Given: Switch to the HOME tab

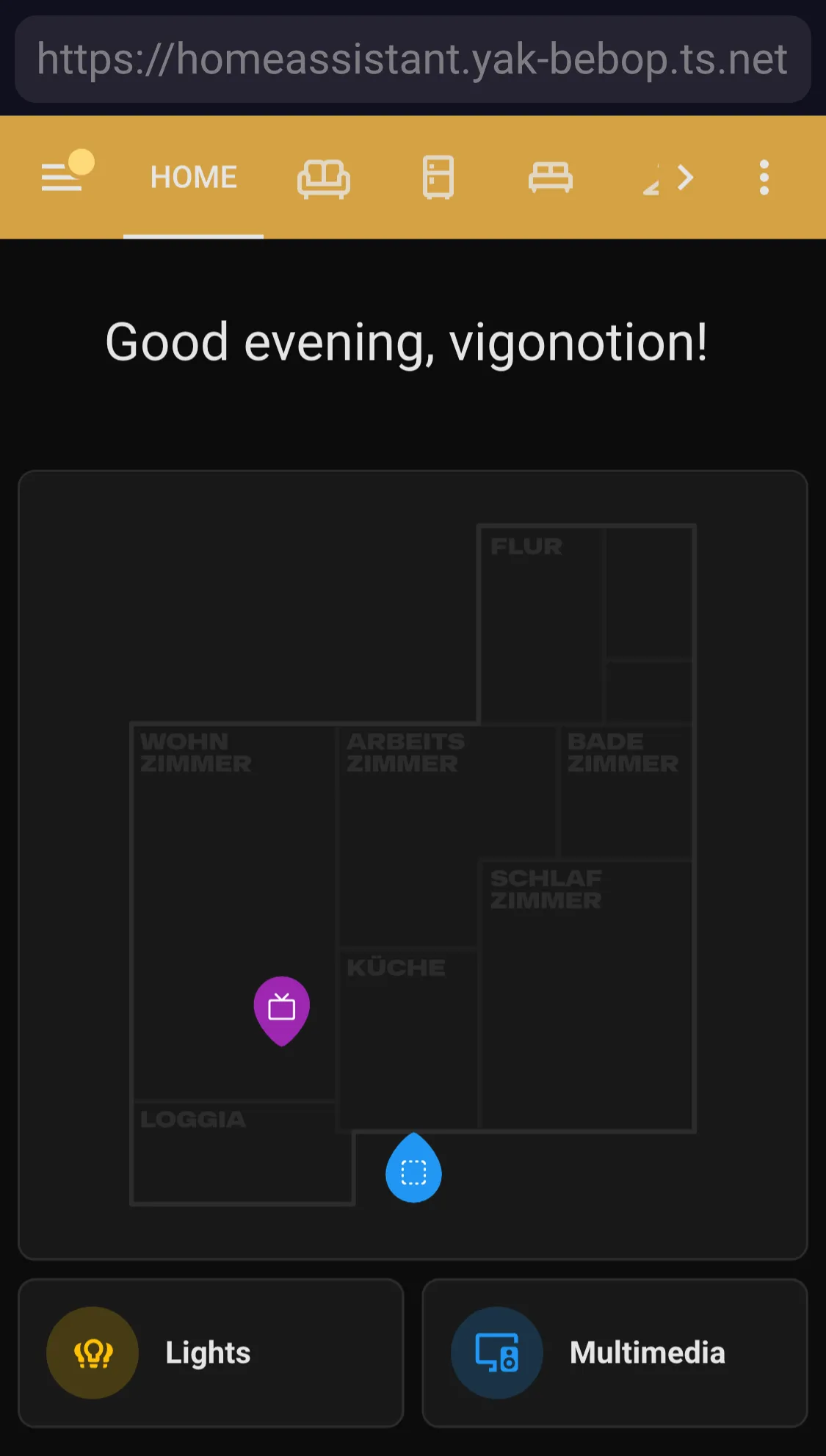Looking at the screenshot, I should coord(193,176).
